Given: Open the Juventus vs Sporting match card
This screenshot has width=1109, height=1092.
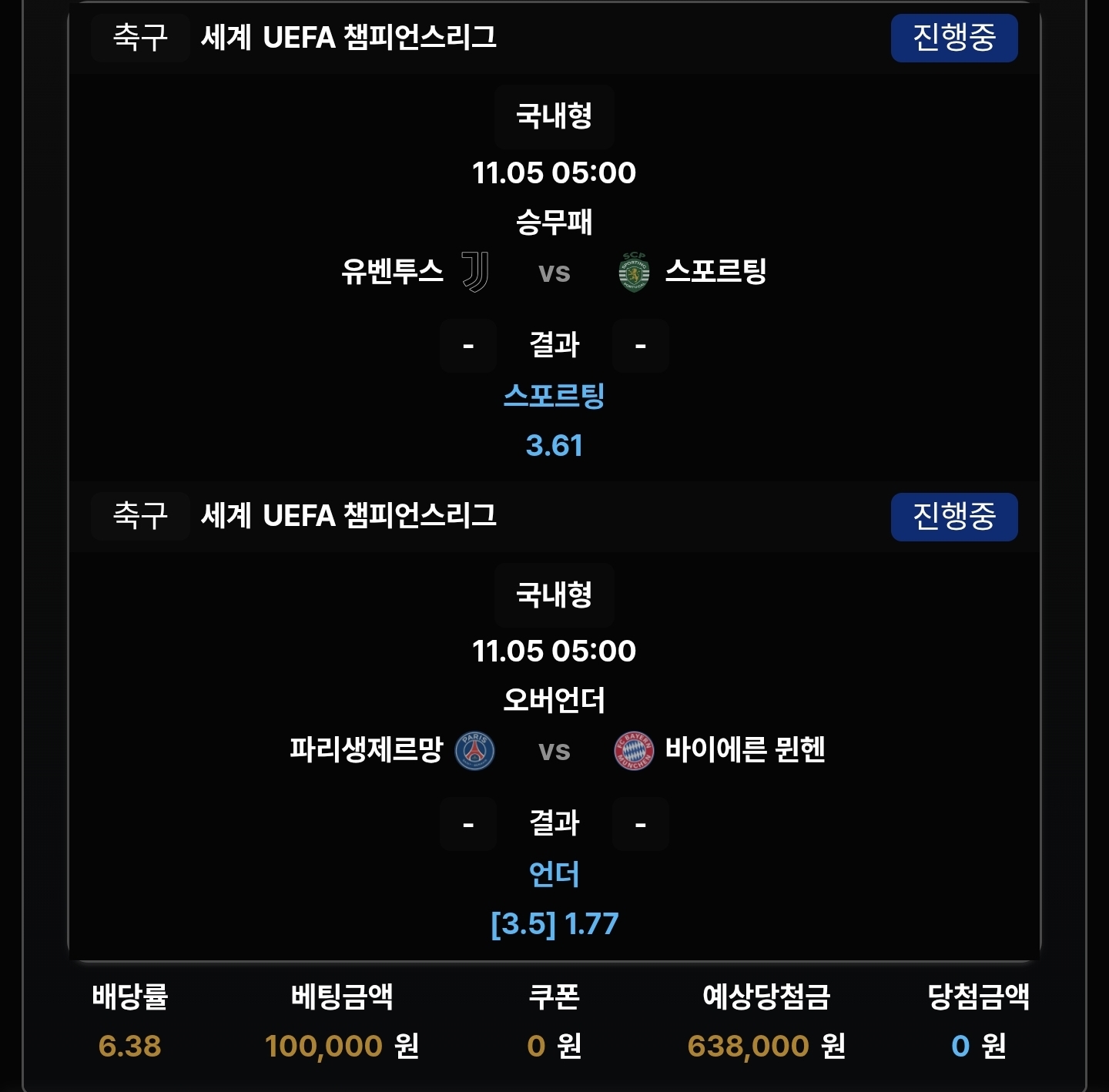Looking at the screenshot, I should [554, 271].
